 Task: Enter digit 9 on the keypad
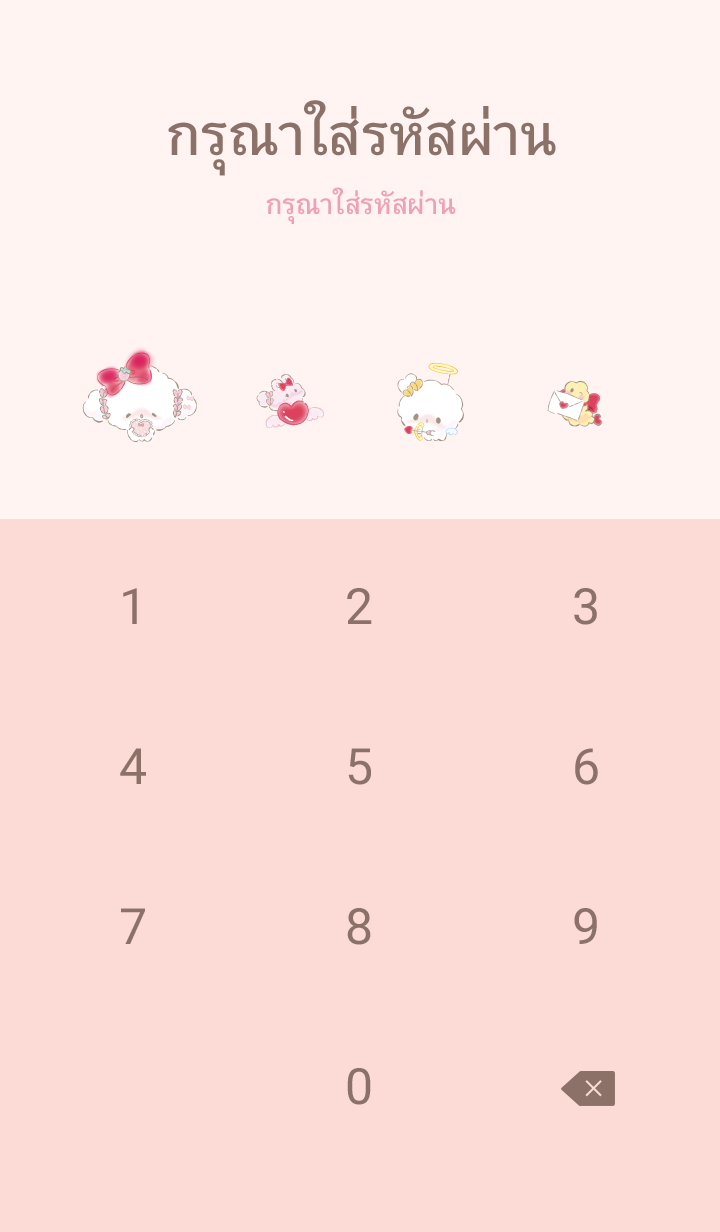585,927
